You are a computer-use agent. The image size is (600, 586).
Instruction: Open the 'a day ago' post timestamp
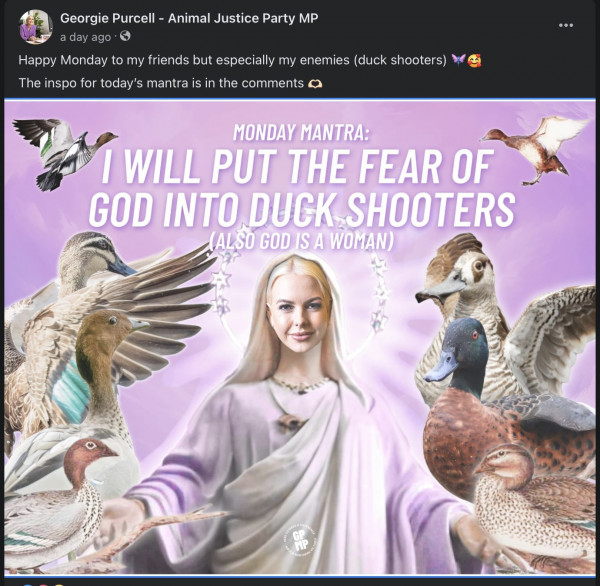pyautogui.click(x=86, y=36)
